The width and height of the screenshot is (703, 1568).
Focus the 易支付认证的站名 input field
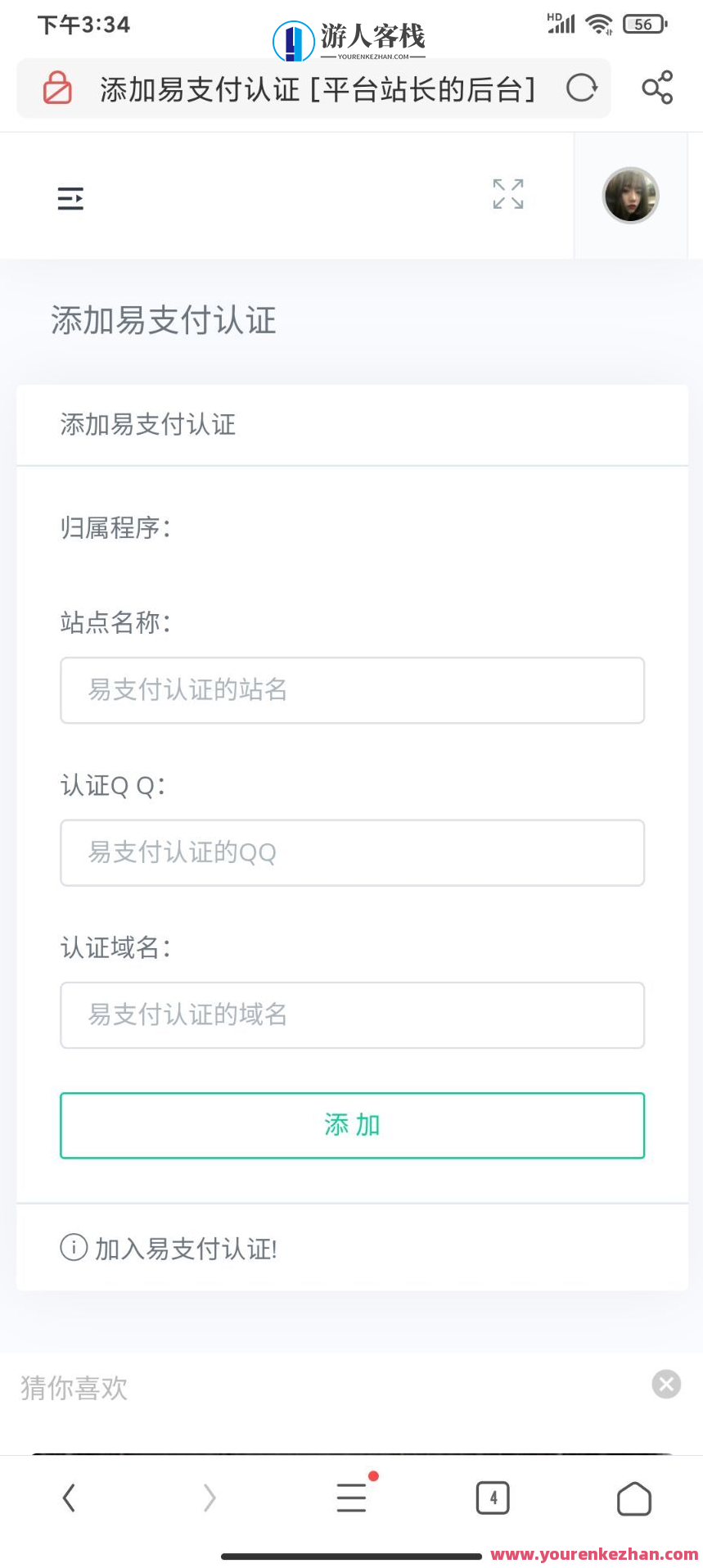tap(352, 690)
